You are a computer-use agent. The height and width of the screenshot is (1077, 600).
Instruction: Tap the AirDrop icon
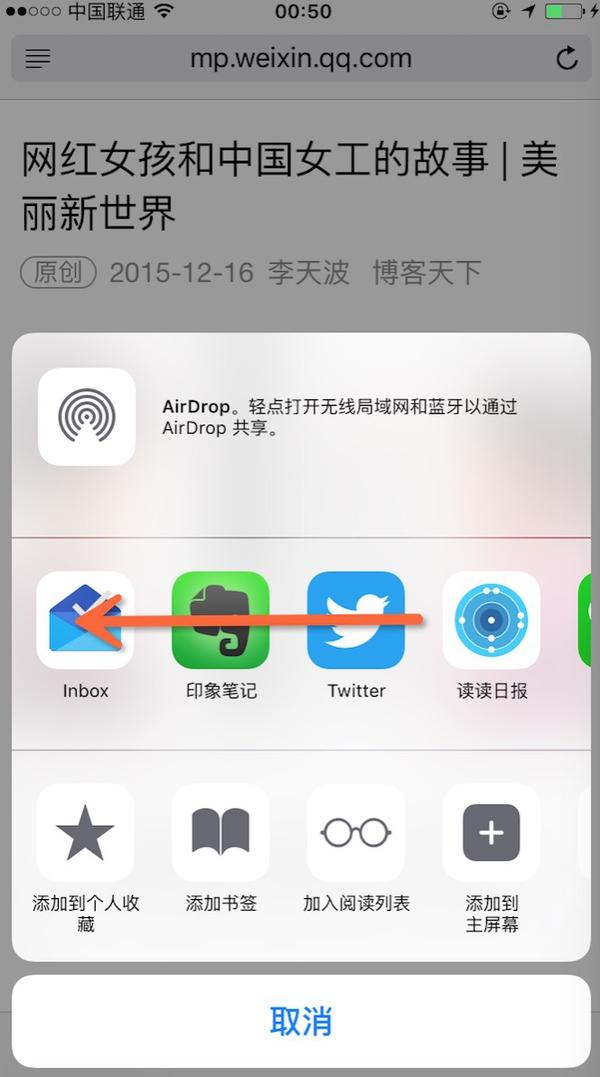click(x=86, y=416)
